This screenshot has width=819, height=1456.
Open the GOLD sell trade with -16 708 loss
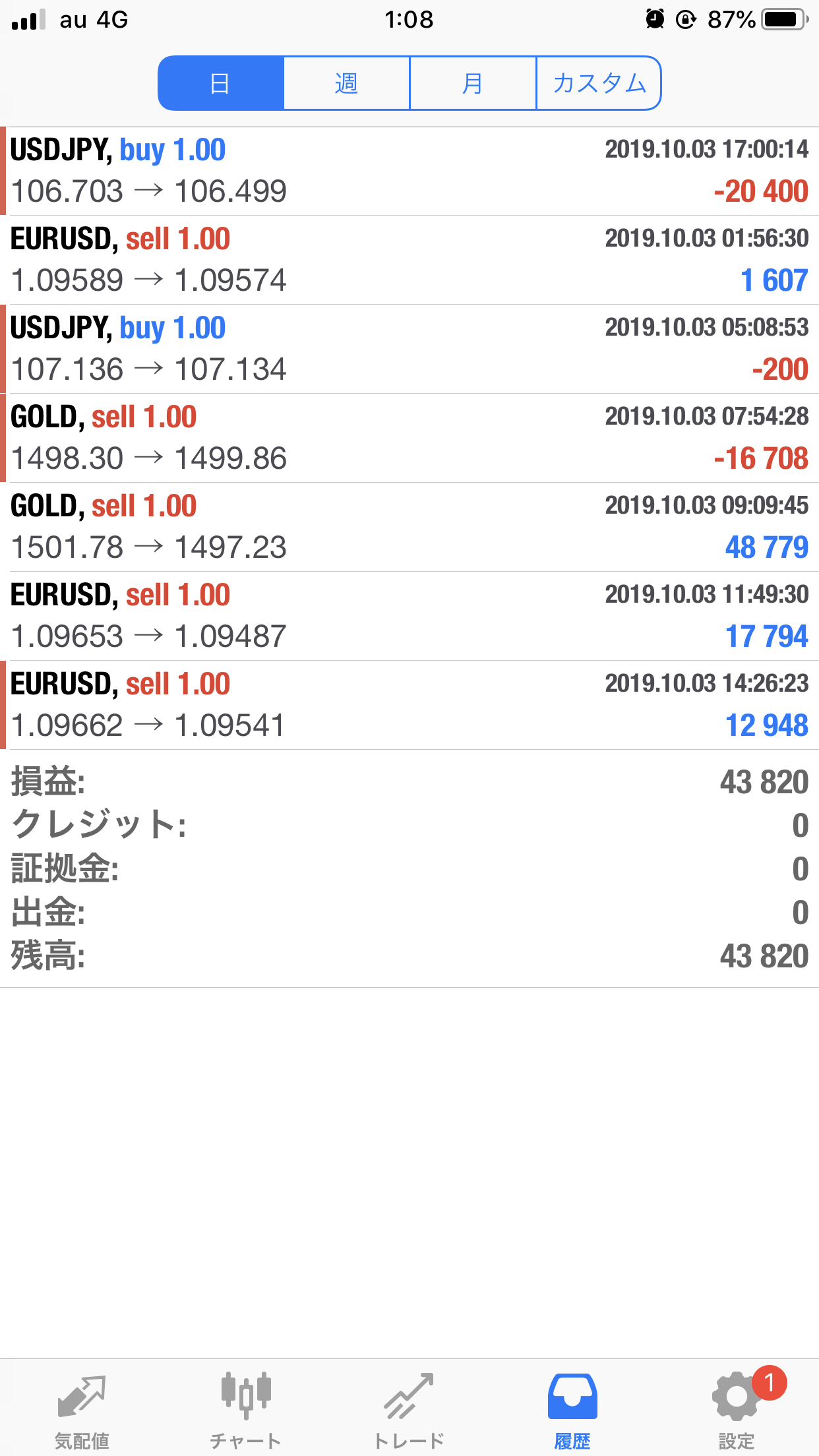click(x=409, y=438)
